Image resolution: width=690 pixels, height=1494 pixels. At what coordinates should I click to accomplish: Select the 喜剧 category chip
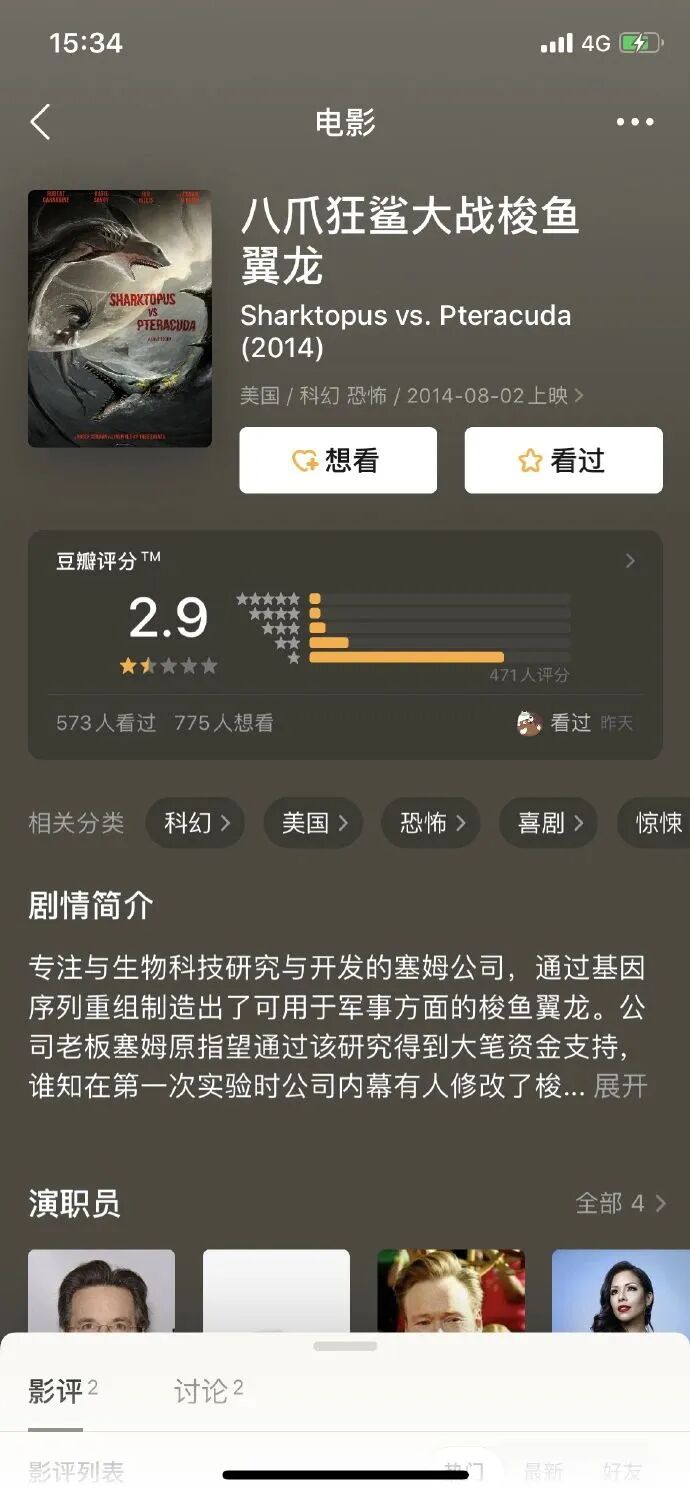tap(548, 823)
